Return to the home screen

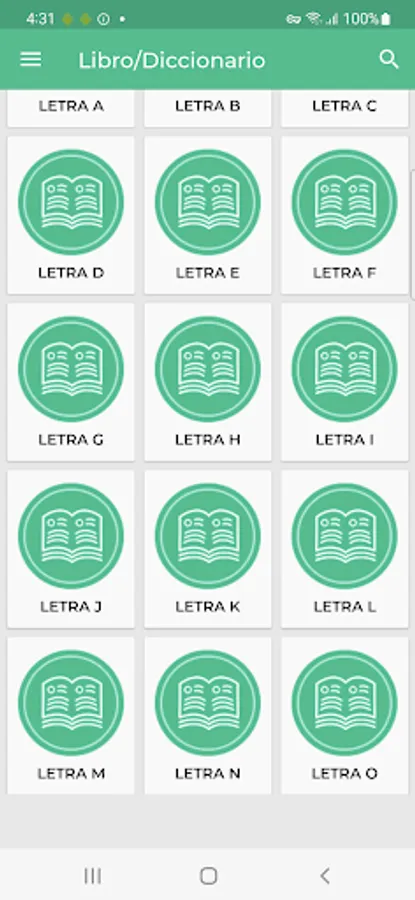(x=208, y=876)
